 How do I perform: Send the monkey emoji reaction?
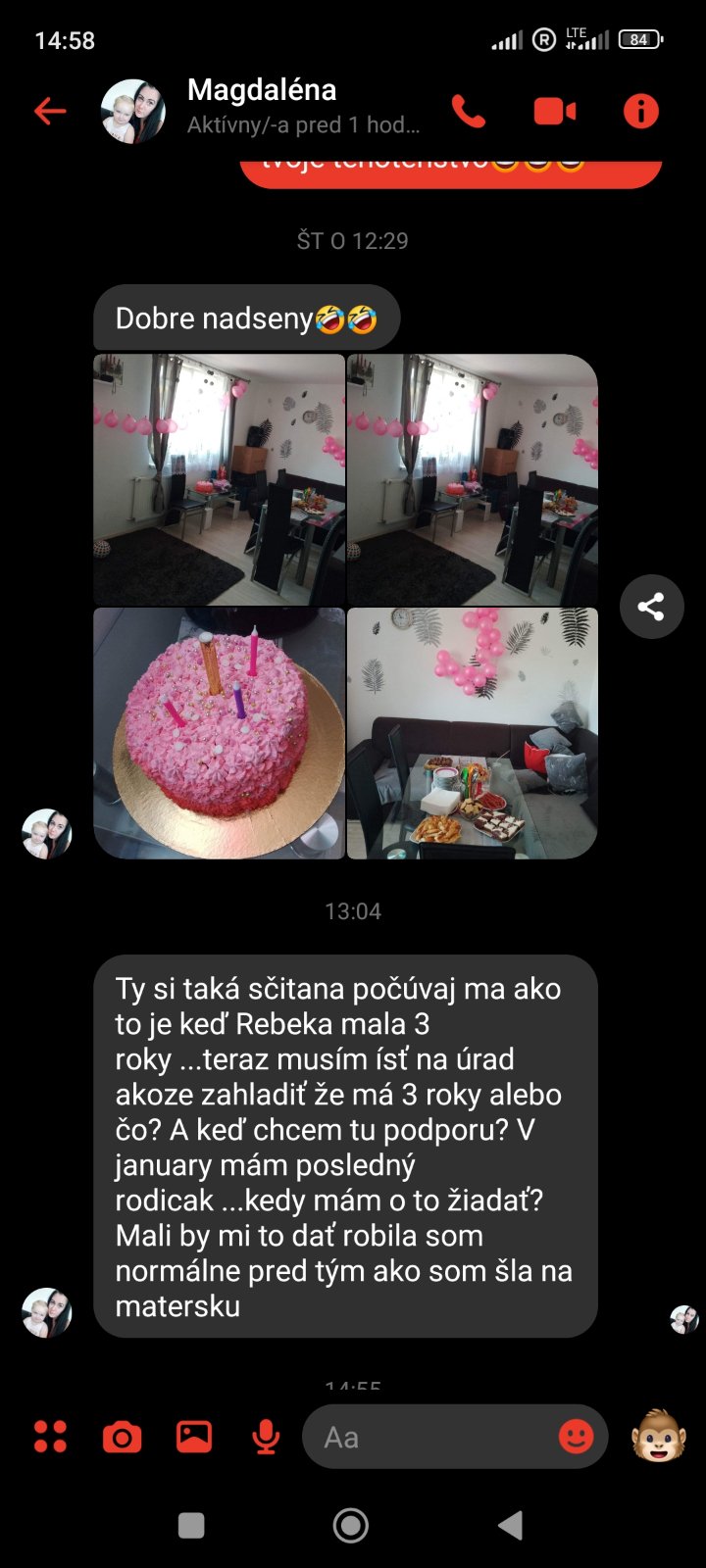[x=658, y=1437]
